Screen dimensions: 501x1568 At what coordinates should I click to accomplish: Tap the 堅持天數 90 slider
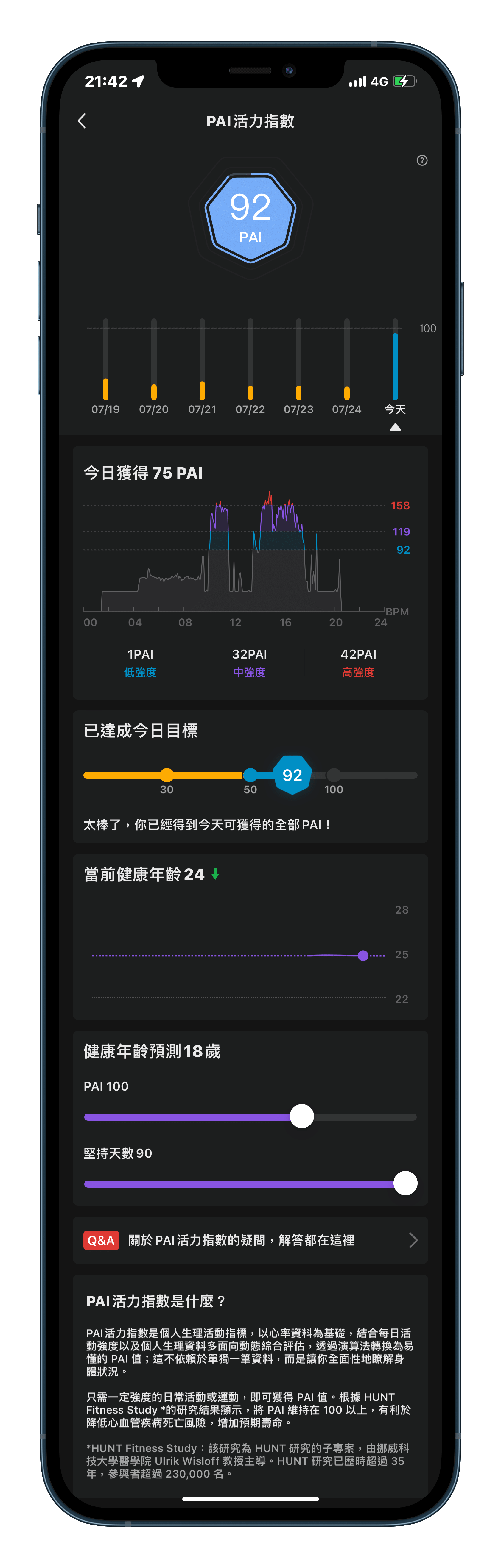point(405,1183)
